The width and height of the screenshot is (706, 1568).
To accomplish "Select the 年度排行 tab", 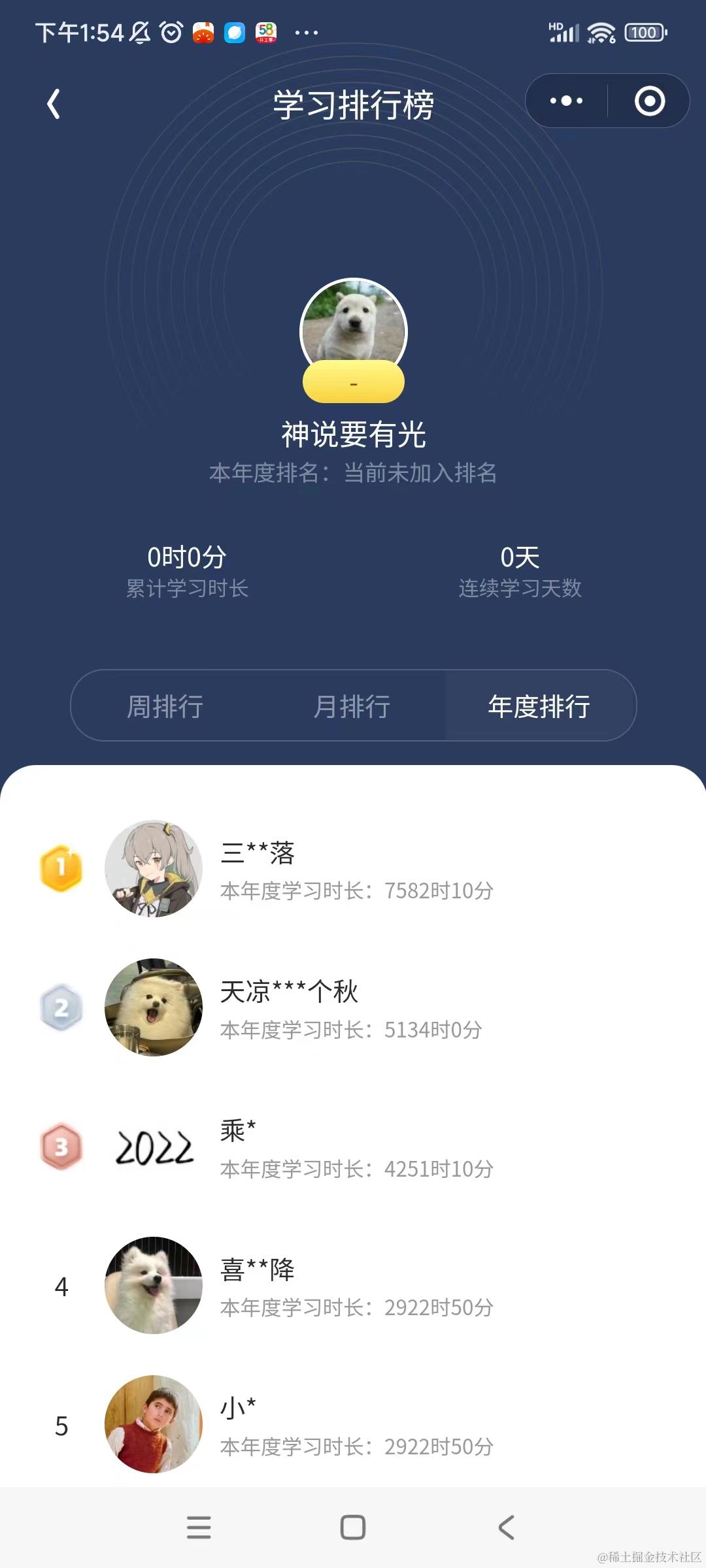I will click(539, 706).
